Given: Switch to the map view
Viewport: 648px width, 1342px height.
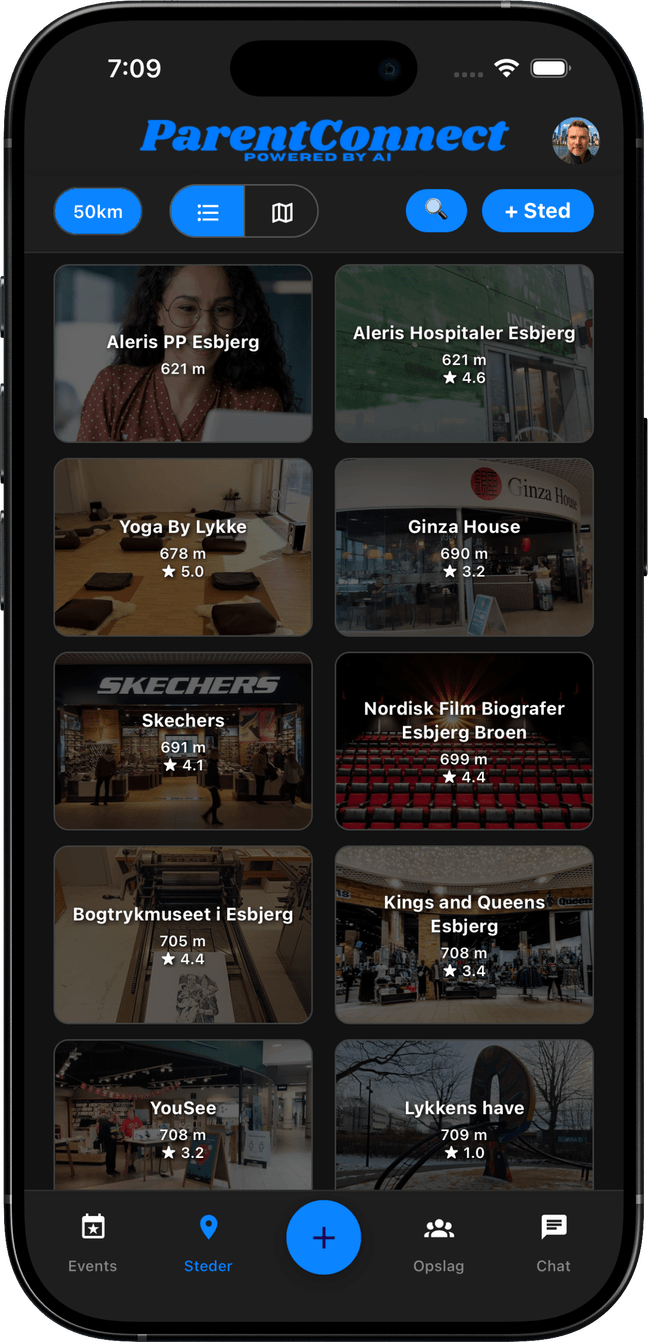Looking at the screenshot, I should coord(281,212).
